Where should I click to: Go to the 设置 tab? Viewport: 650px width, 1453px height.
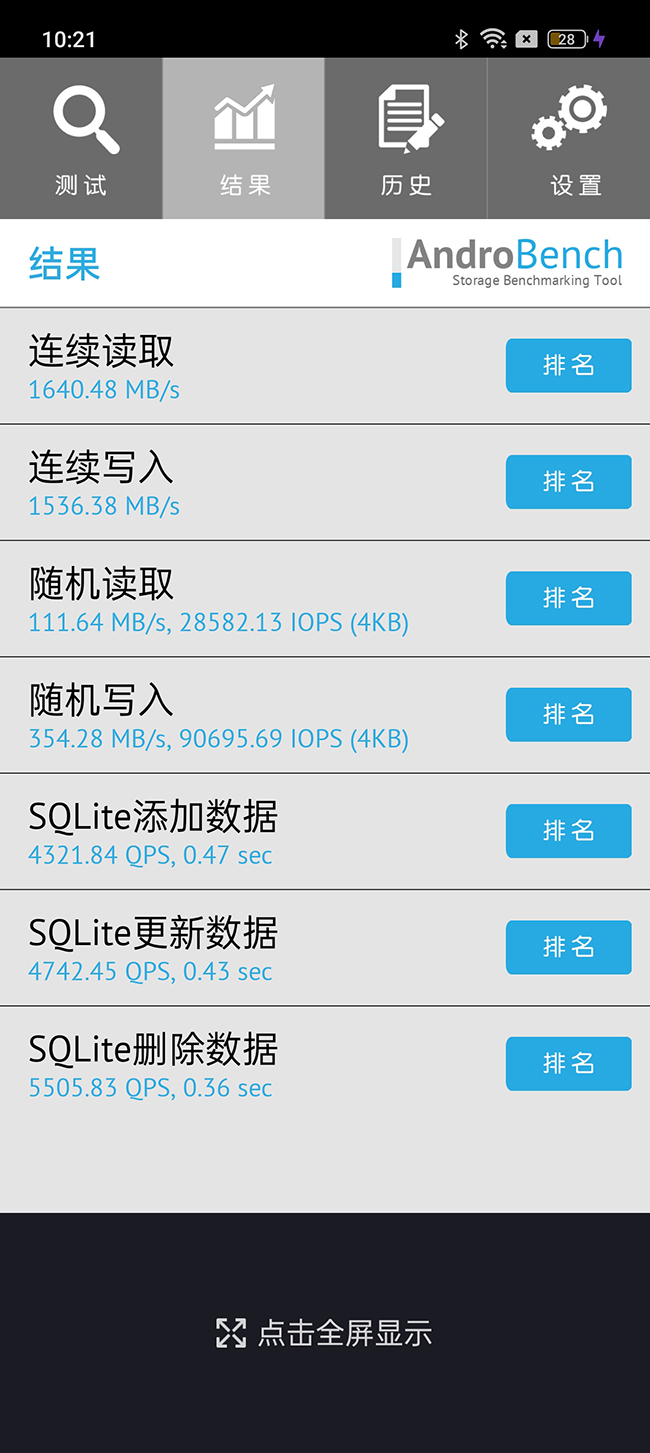coord(569,139)
